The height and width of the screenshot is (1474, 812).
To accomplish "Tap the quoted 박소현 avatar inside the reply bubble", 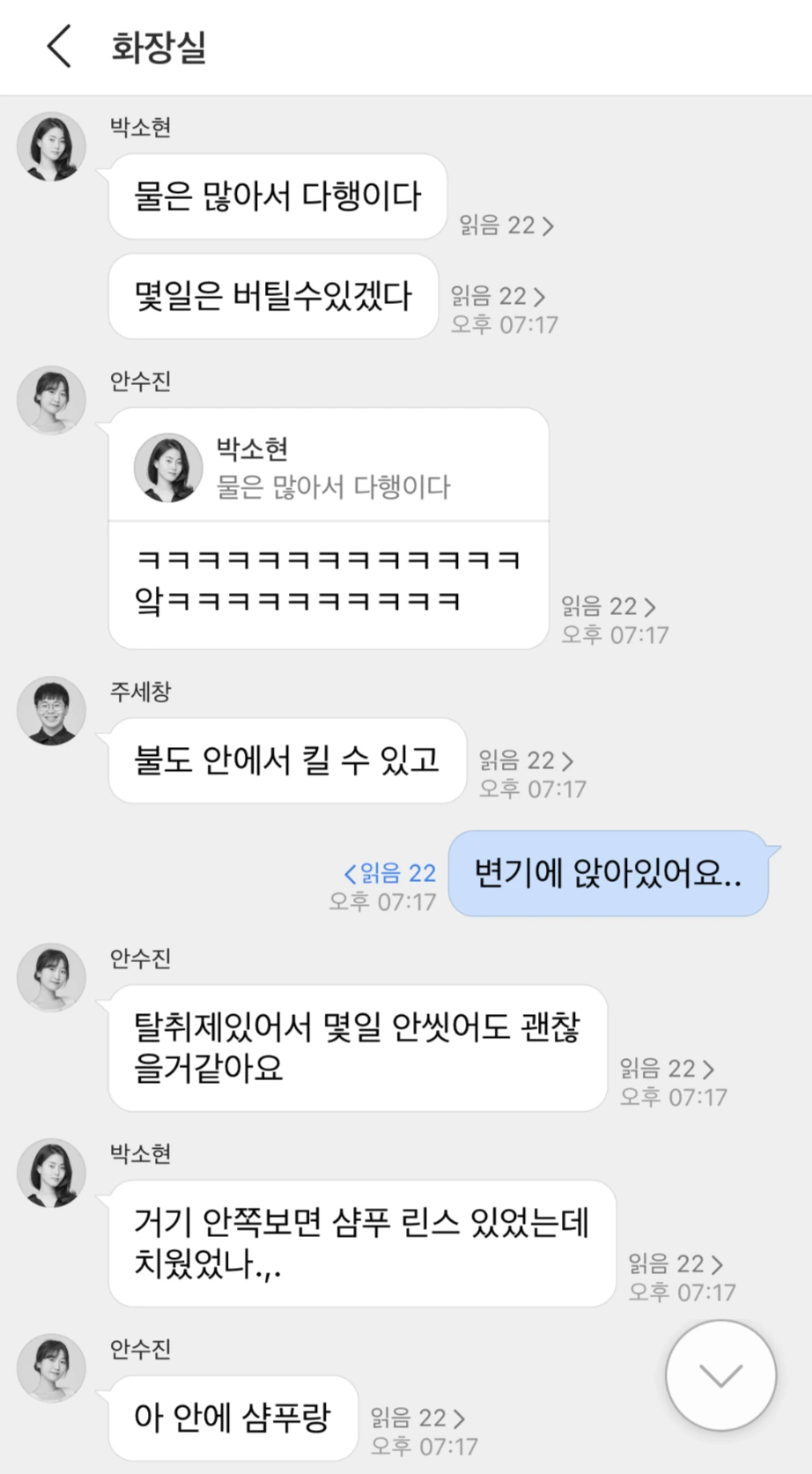I will tap(168, 467).
